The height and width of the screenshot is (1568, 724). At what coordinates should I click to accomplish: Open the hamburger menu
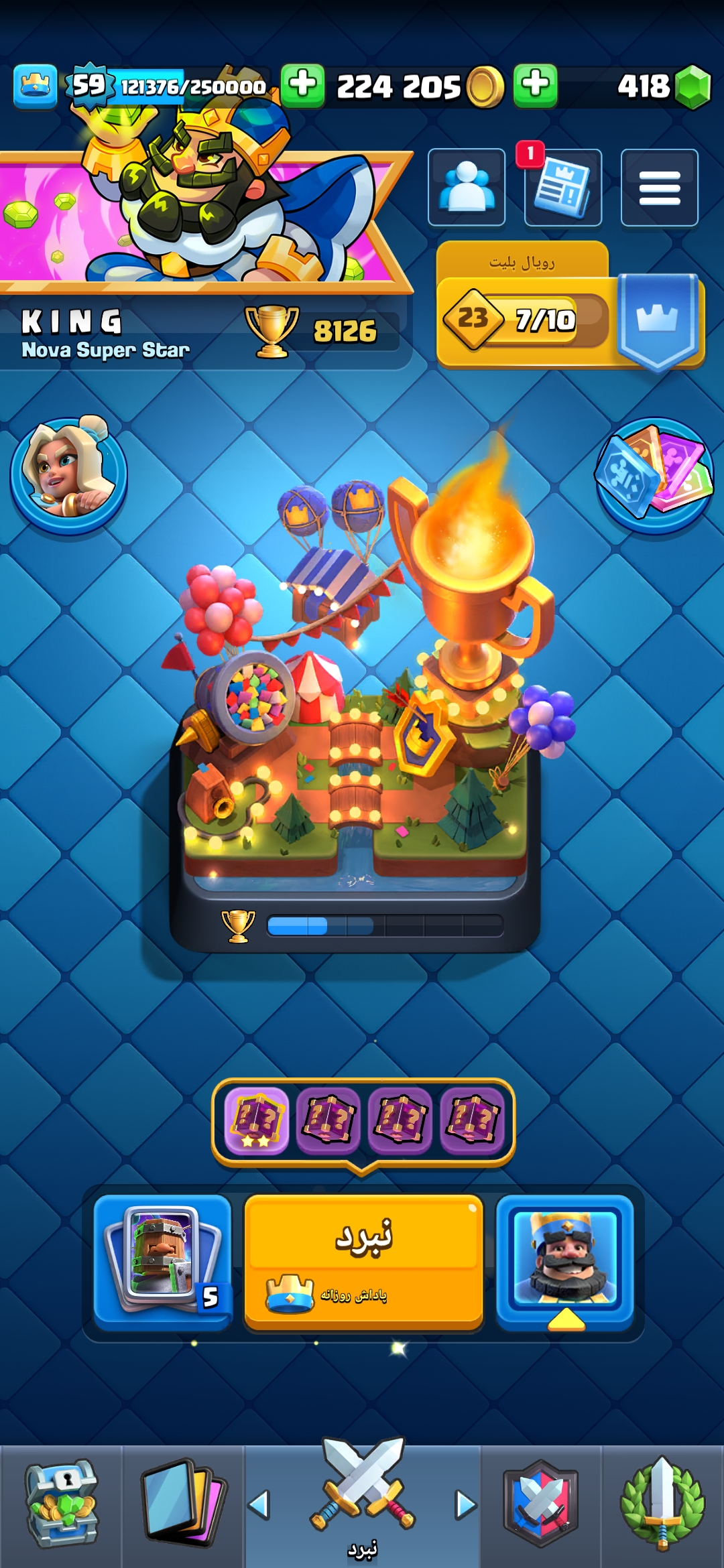(x=659, y=188)
